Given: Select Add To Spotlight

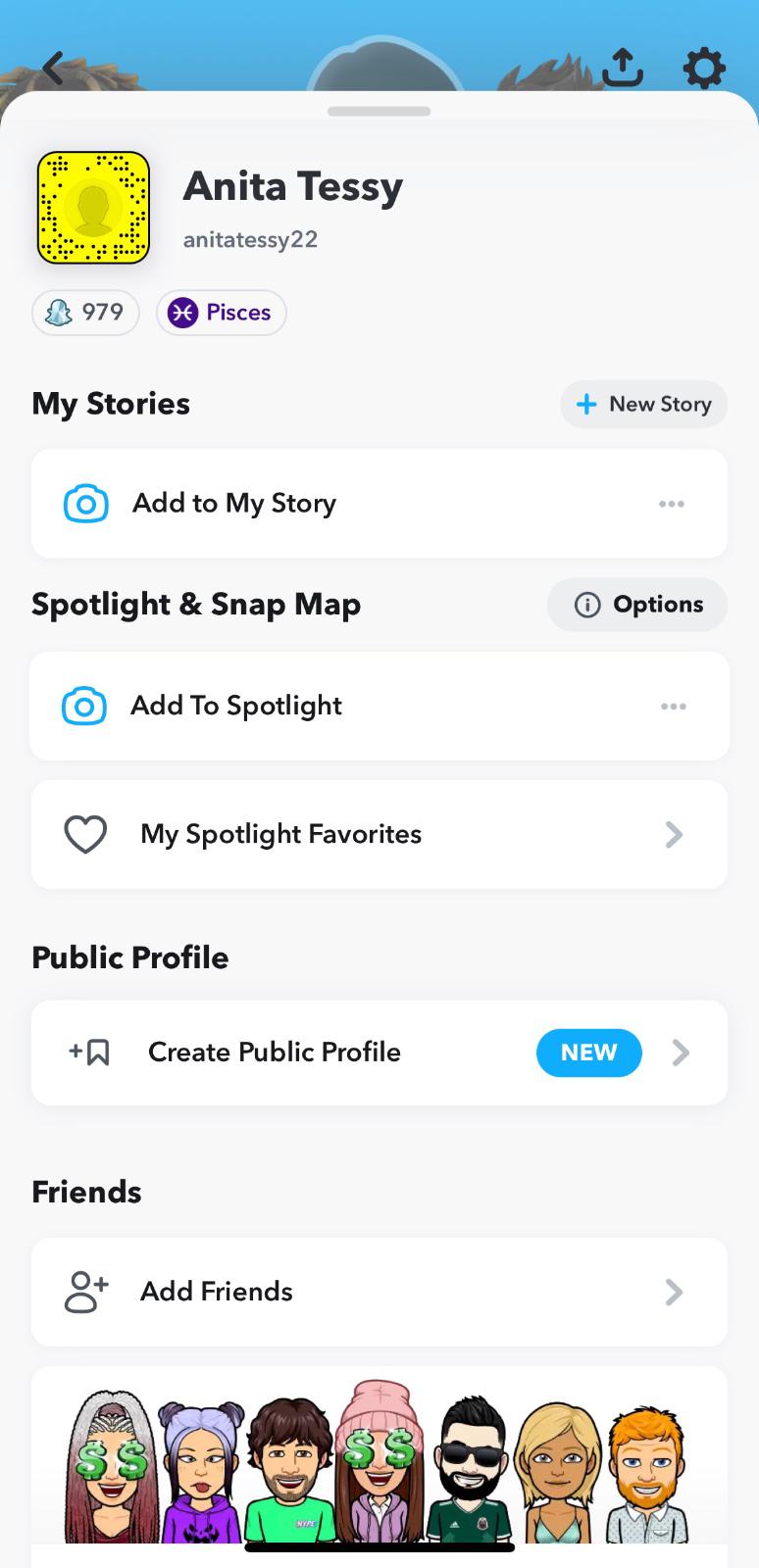Looking at the screenshot, I should (x=236, y=706).
